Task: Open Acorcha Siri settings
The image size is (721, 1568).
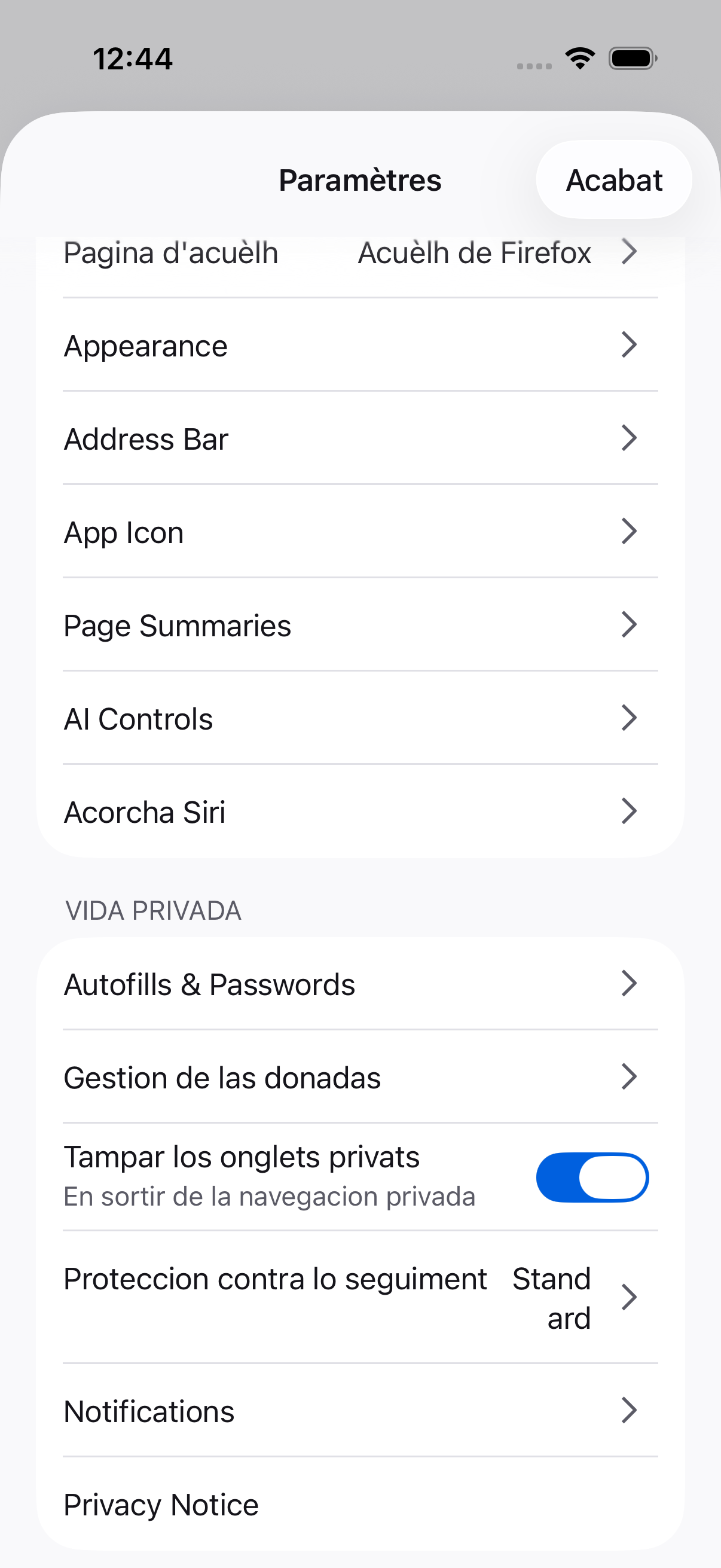Action: point(360,812)
